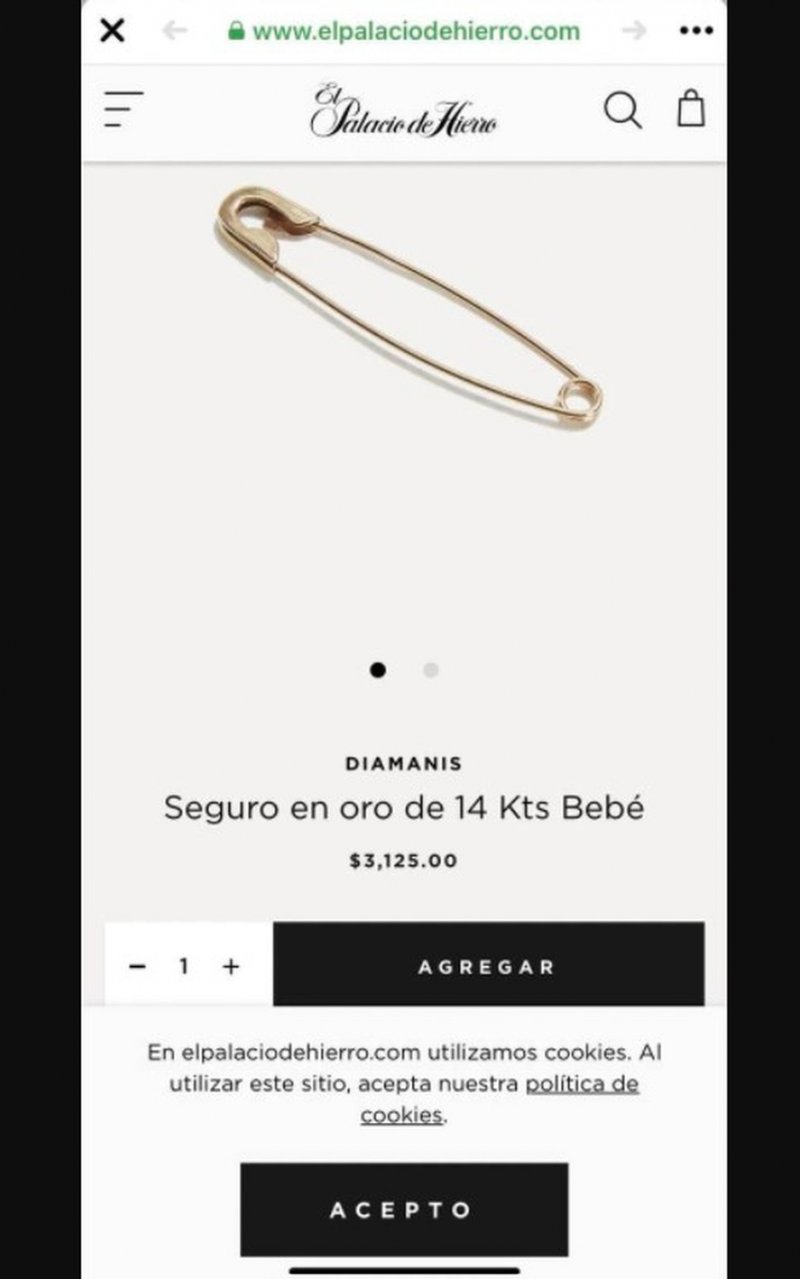The image size is (800, 1279).
Task: Tap the elpalaciodehierro.com address bar
Action: click(405, 31)
